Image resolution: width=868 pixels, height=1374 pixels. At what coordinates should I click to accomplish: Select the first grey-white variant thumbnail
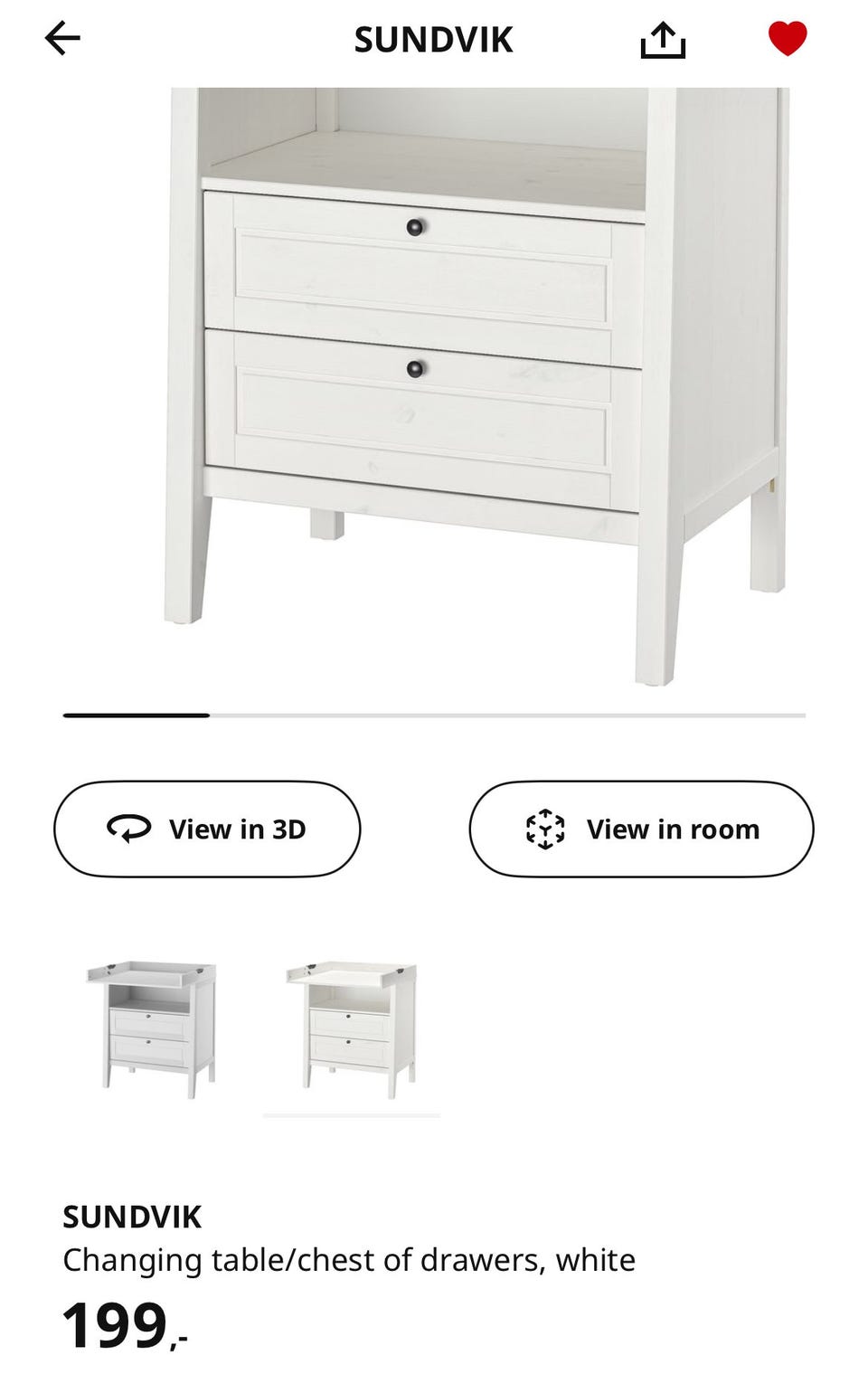[x=152, y=1029]
